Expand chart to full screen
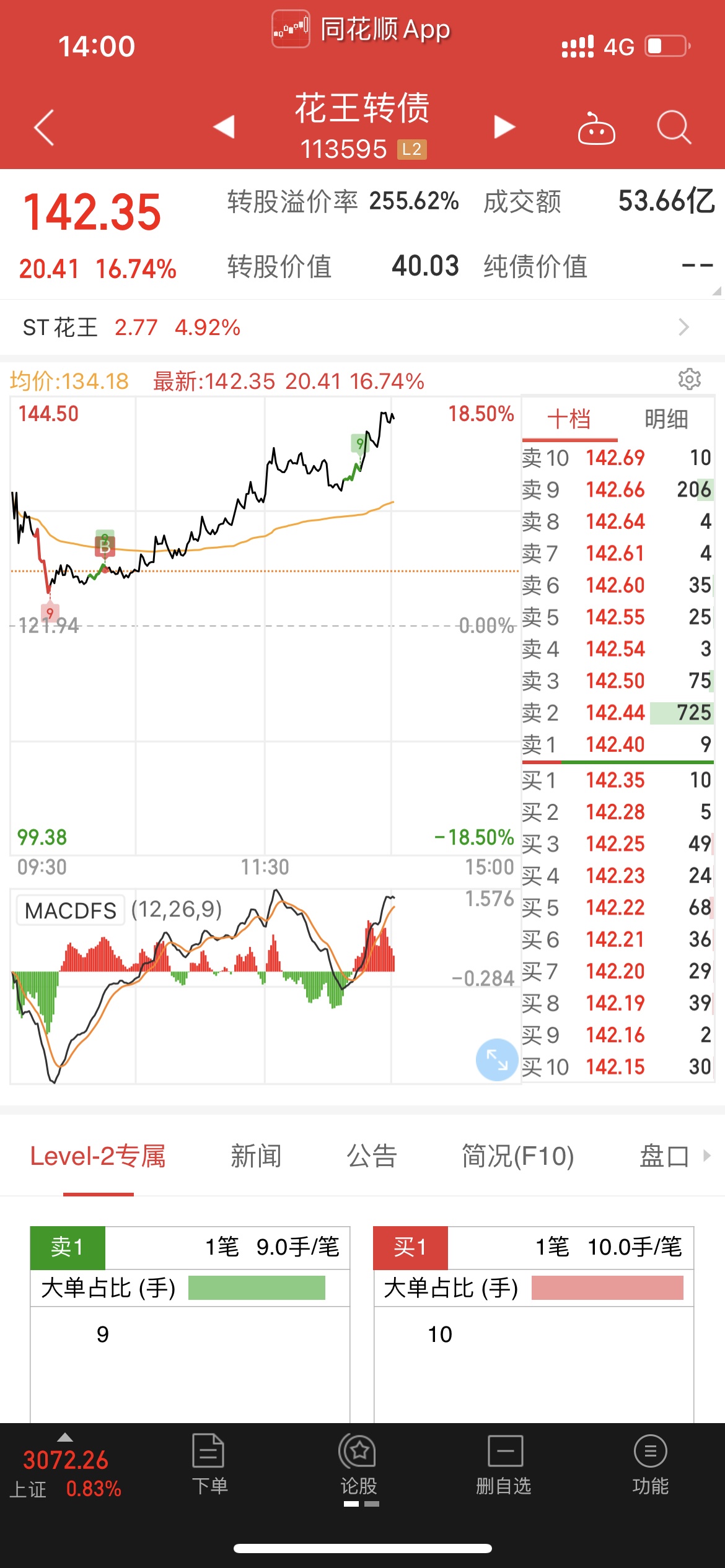The height and width of the screenshot is (1568, 725). (x=497, y=1060)
